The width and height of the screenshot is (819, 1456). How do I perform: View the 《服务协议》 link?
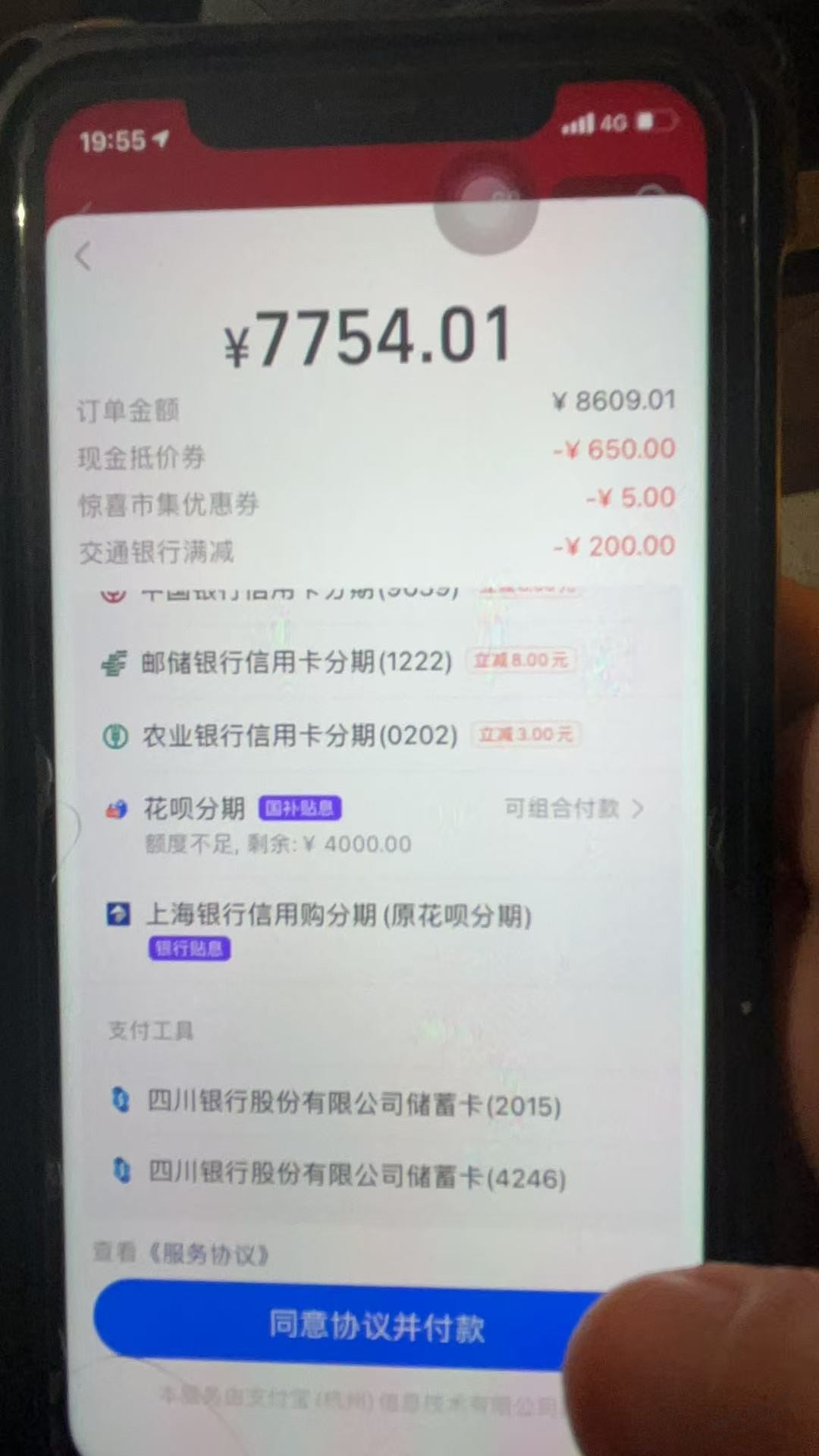(x=206, y=1254)
